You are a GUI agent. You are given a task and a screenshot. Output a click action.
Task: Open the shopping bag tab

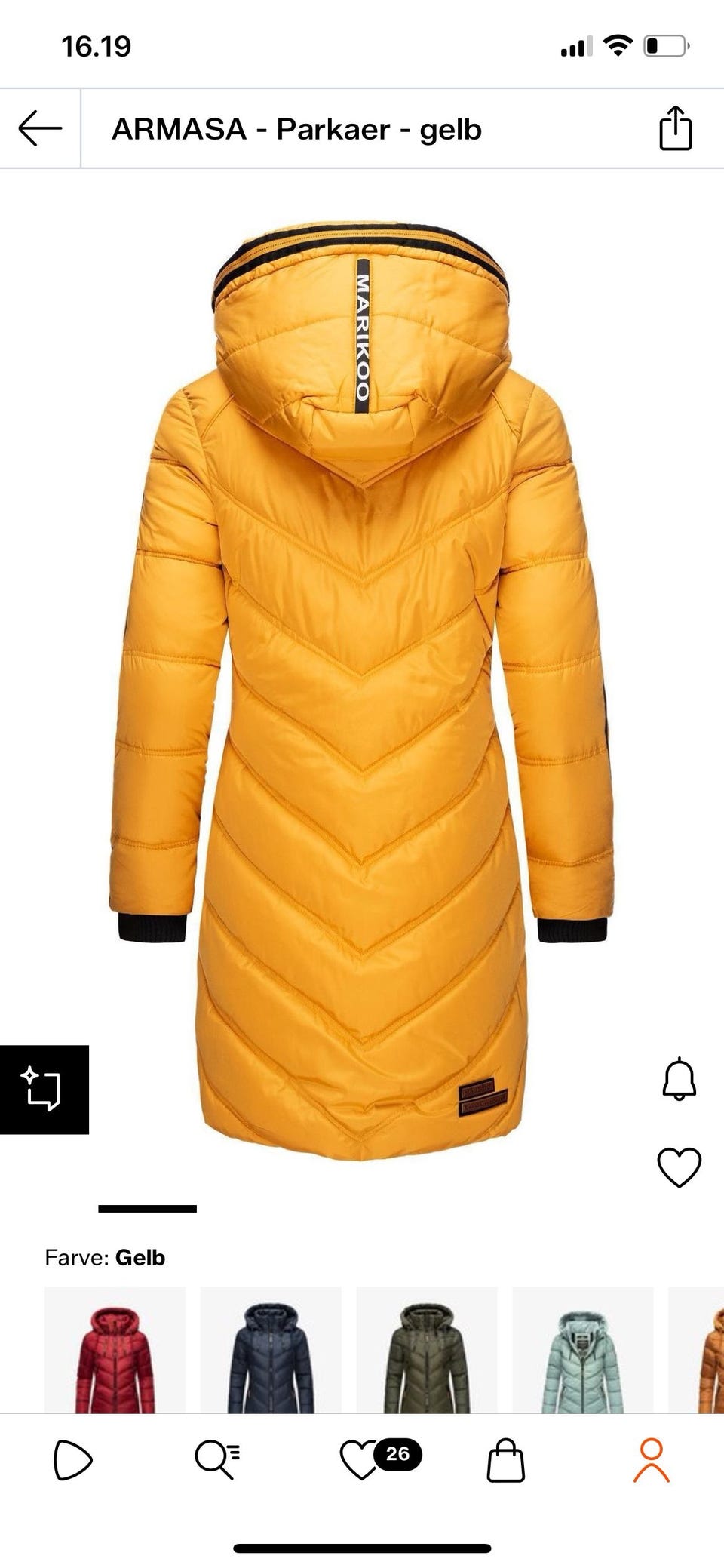(x=505, y=1460)
